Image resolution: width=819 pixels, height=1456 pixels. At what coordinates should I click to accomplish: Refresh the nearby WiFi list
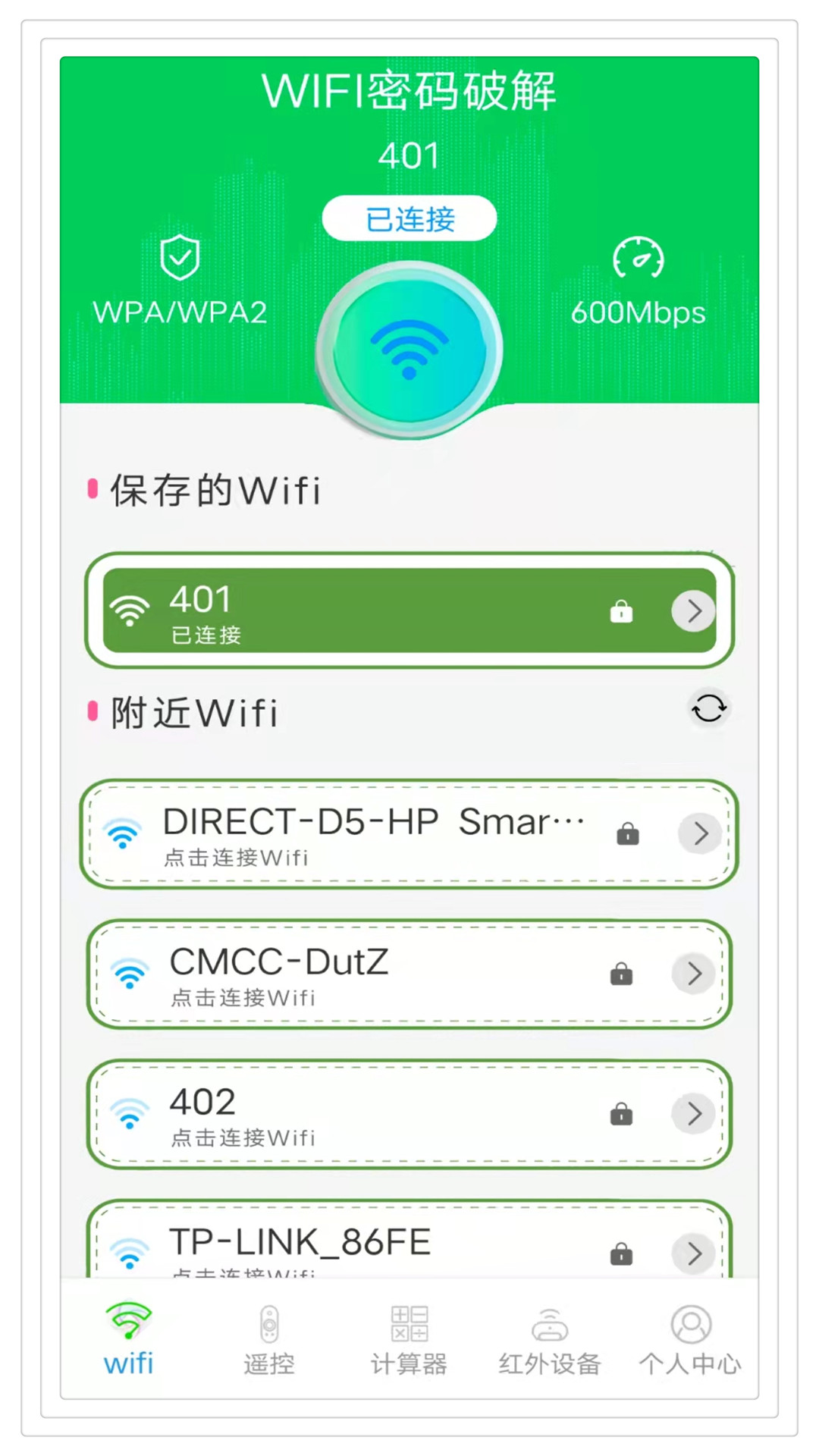click(x=708, y=709)
